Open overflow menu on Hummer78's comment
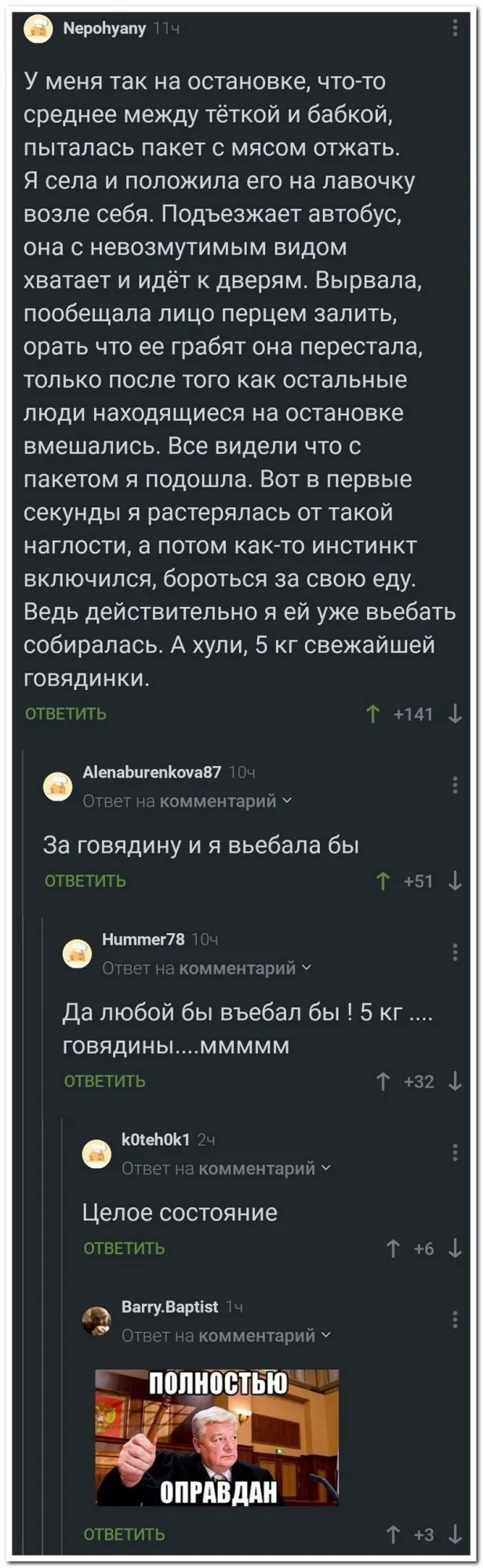This screenshot has height=1568, width=483. click(455, 952)
